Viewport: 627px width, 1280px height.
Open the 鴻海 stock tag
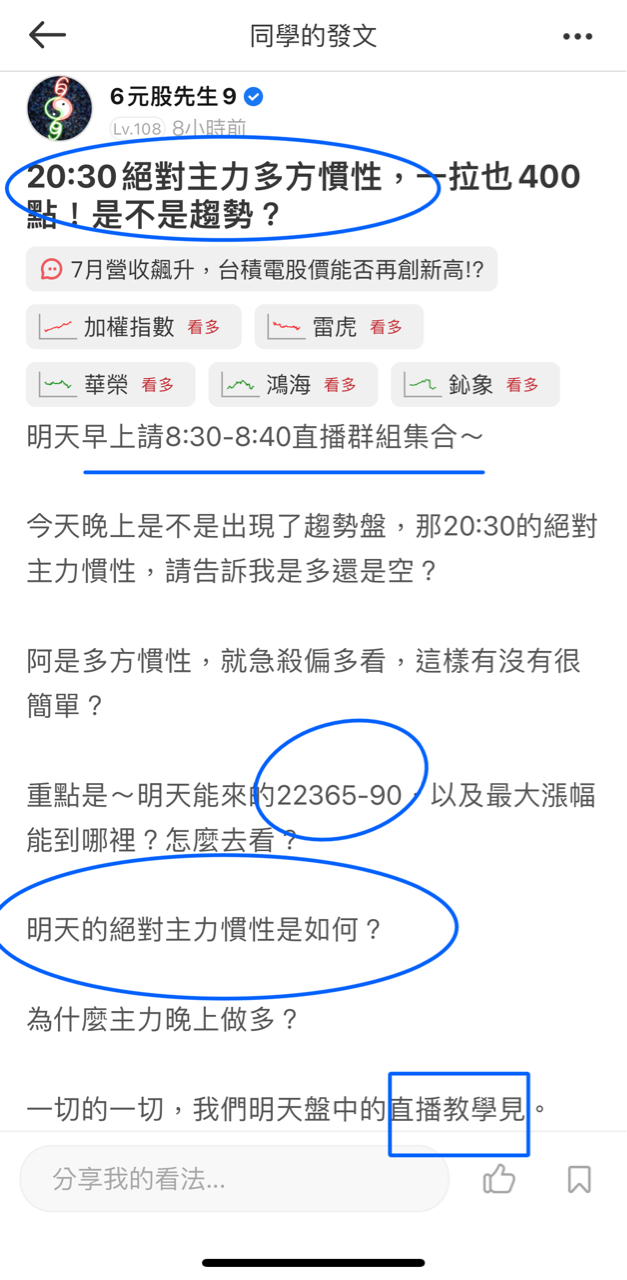(292, 384)
